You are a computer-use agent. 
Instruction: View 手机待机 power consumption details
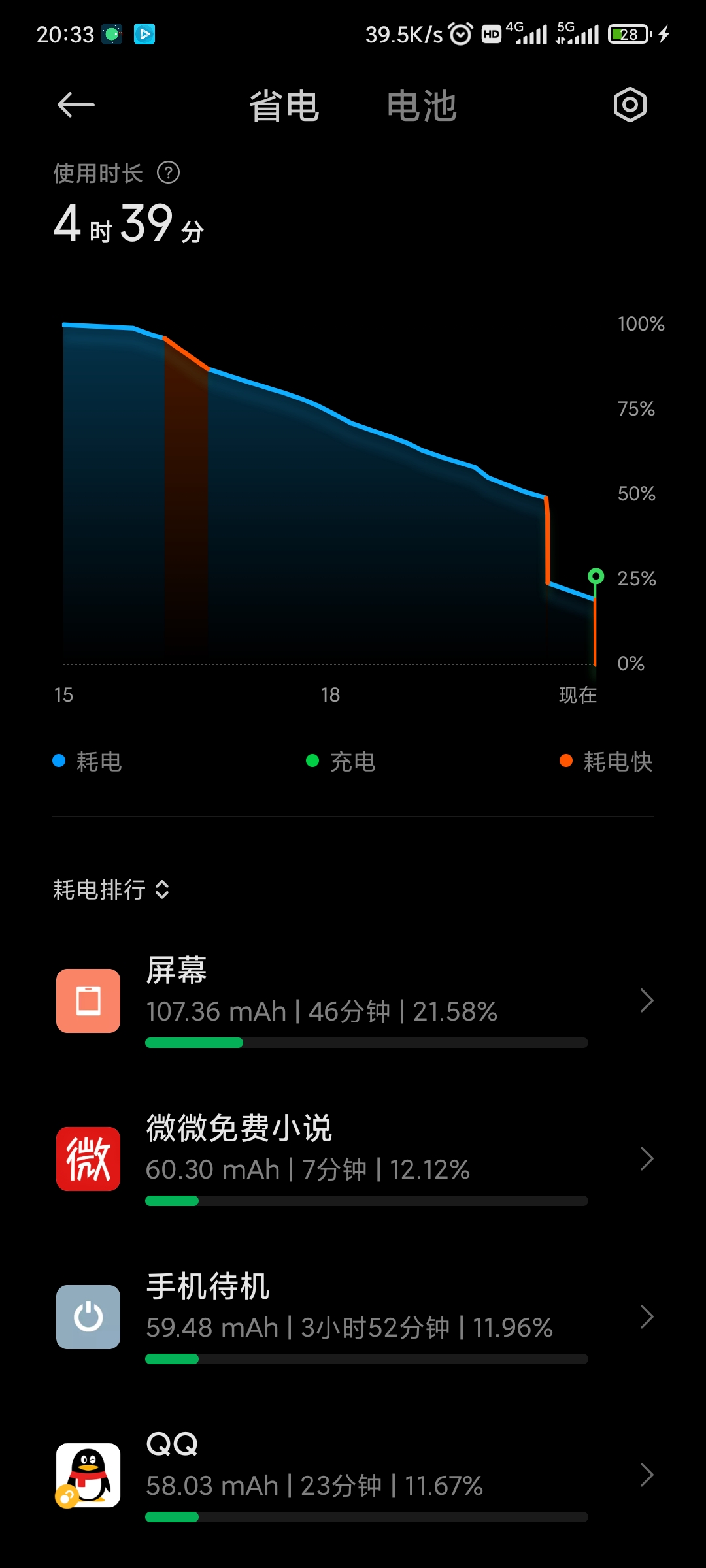[x=353, y=1317]
